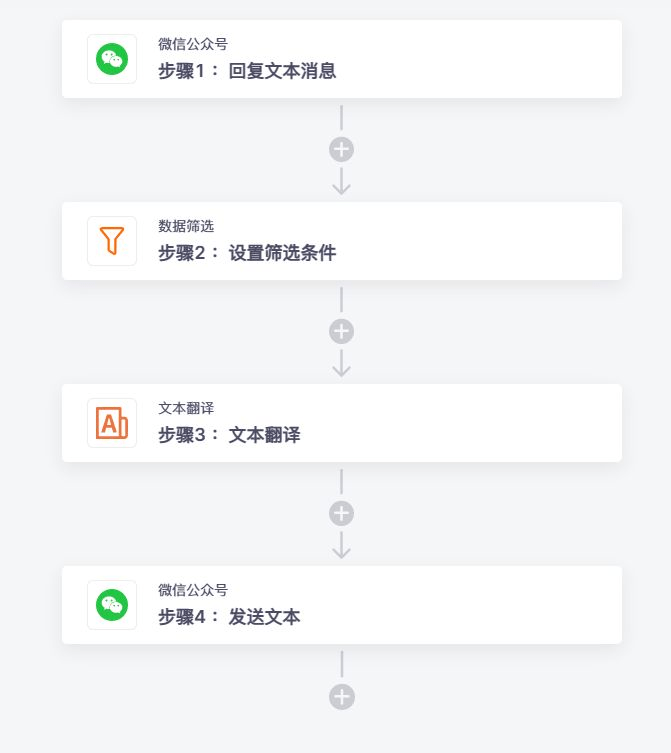This screenshot has height=753, width=671.
Task: Add a step after 回复文本消息
Action: coord(342,150)
